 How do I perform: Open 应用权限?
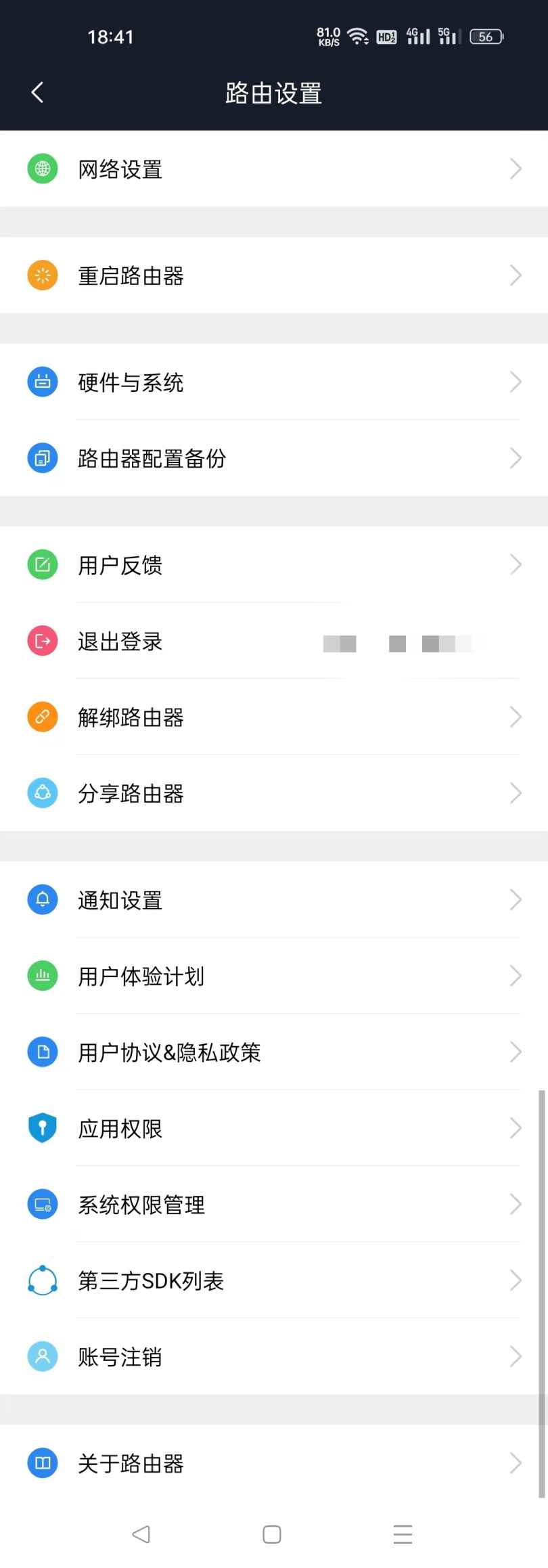pyautogui.click(x=120, y=1129)
